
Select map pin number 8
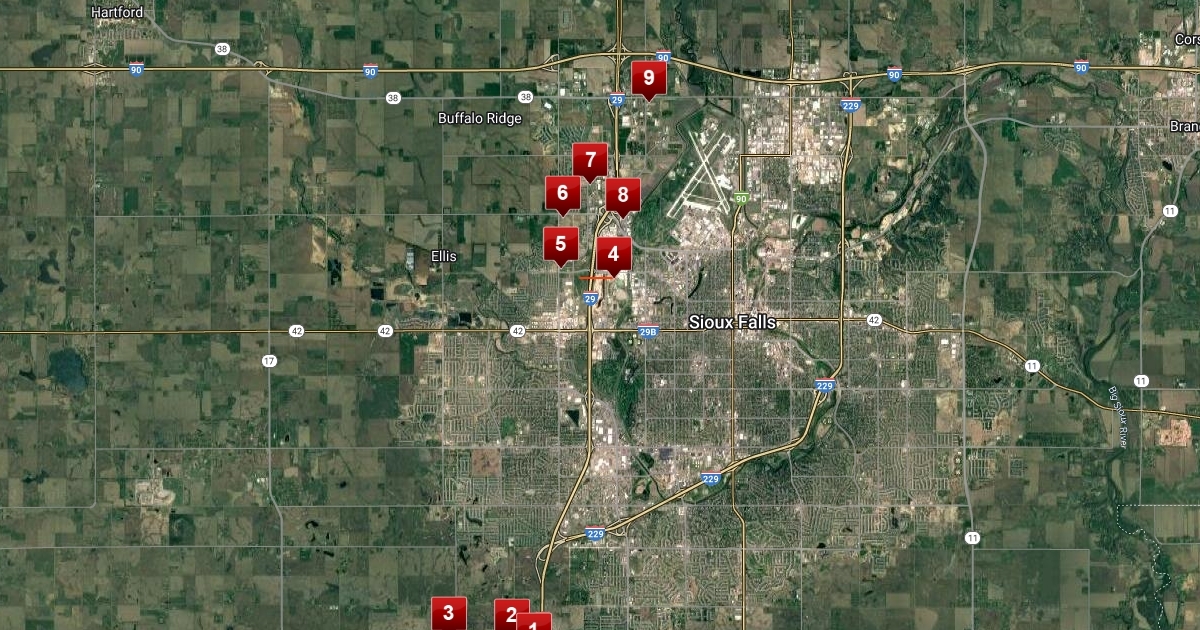623,195
